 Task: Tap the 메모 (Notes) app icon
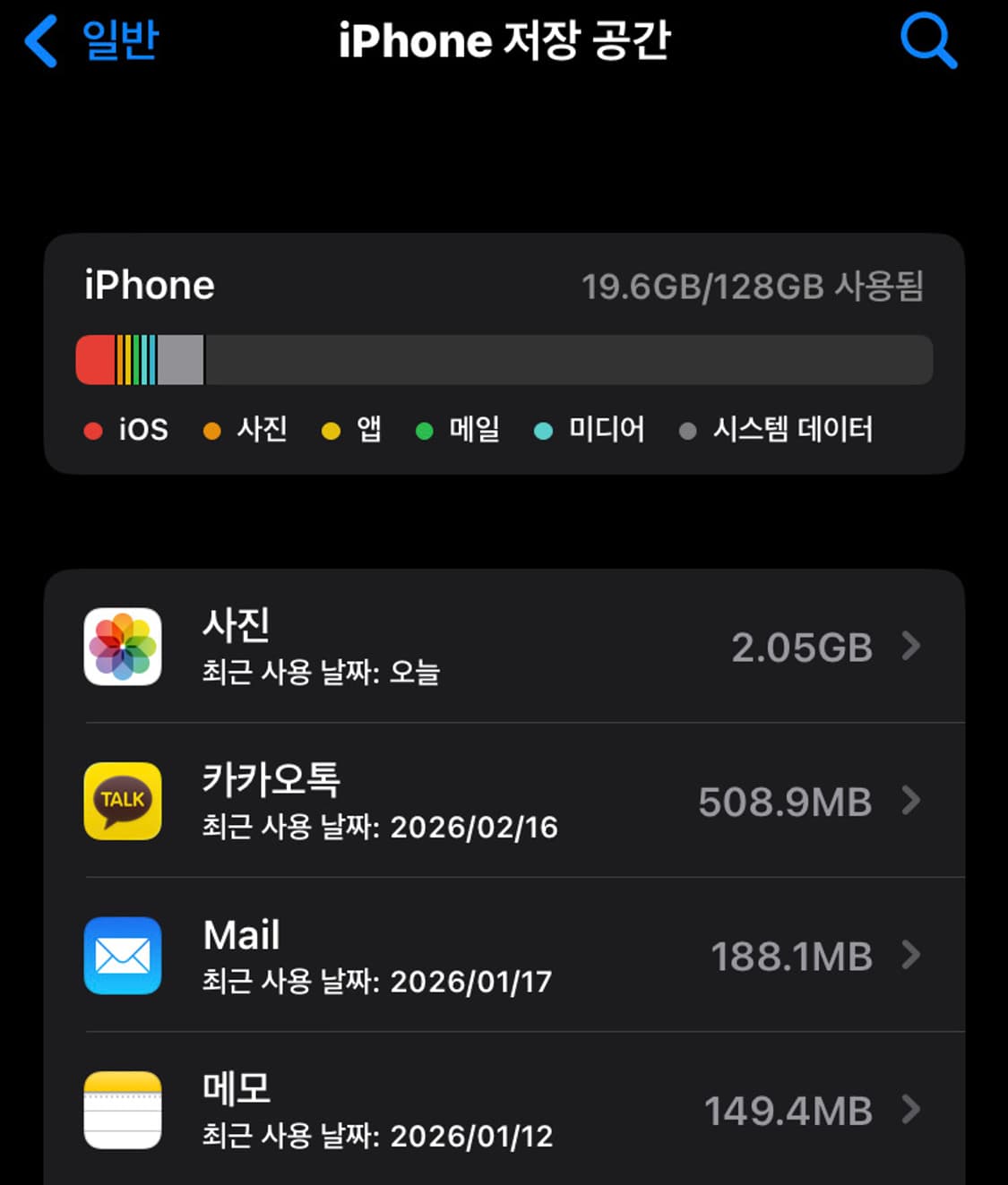coord(123,1109)
